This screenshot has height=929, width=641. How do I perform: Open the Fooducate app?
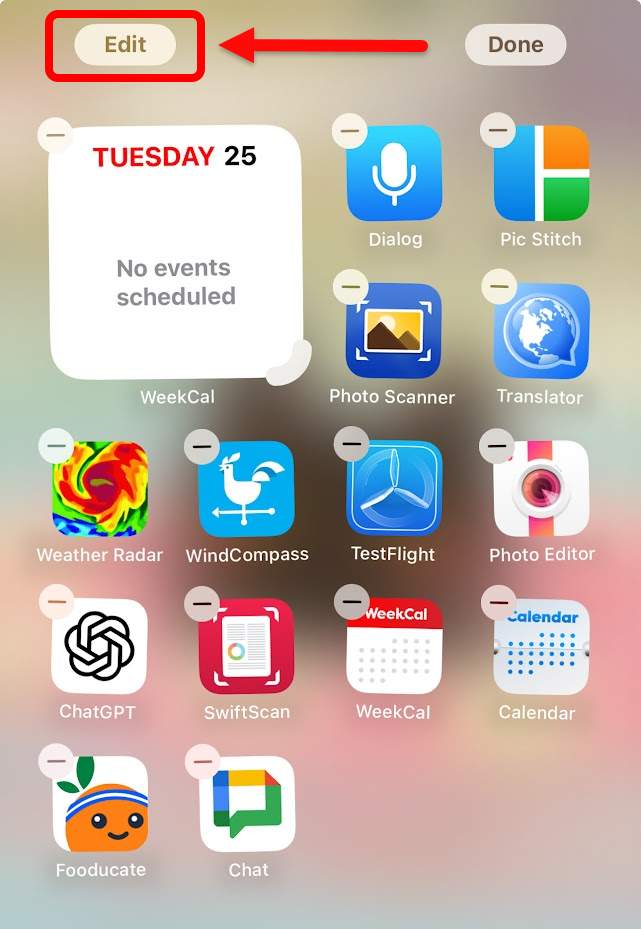click(99, 804)
